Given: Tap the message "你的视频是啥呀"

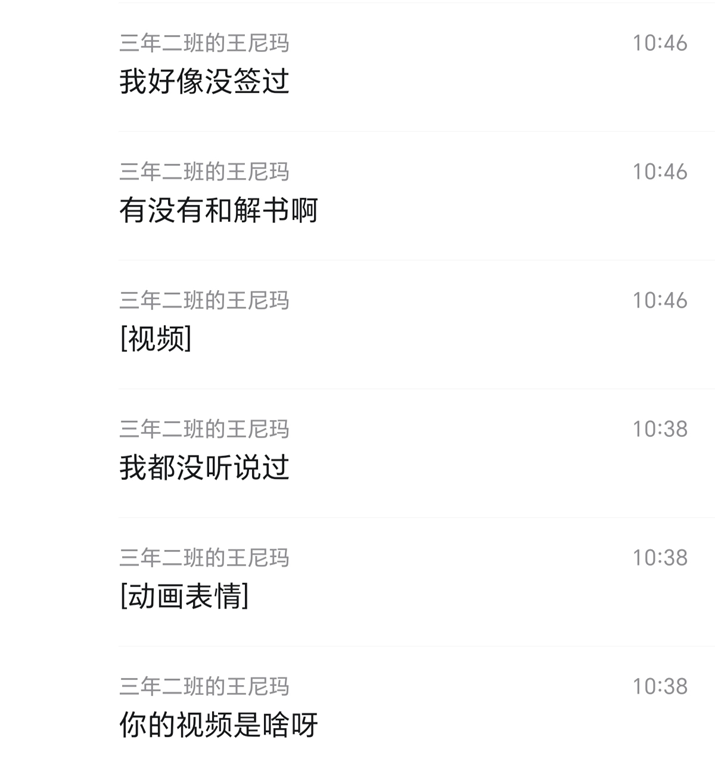Looking at the screenshot, I should click(x=218, y=725).
